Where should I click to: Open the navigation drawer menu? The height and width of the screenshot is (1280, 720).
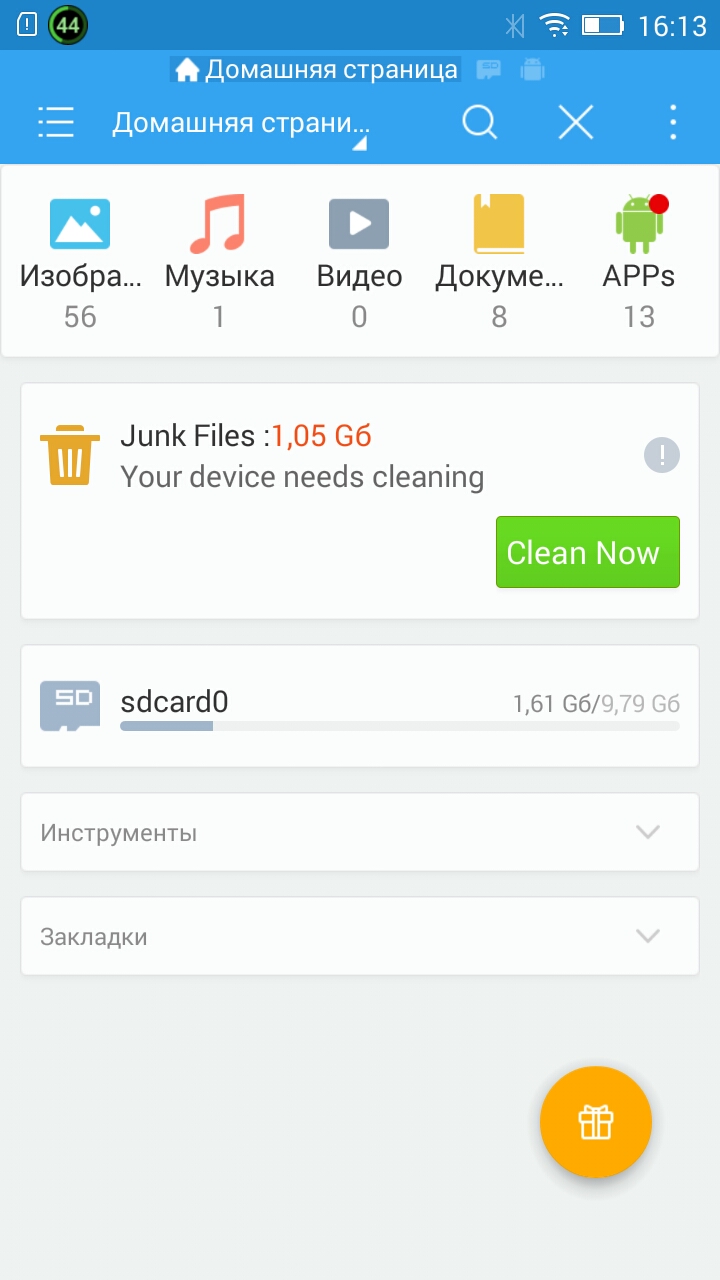click(x=56, y=123)
